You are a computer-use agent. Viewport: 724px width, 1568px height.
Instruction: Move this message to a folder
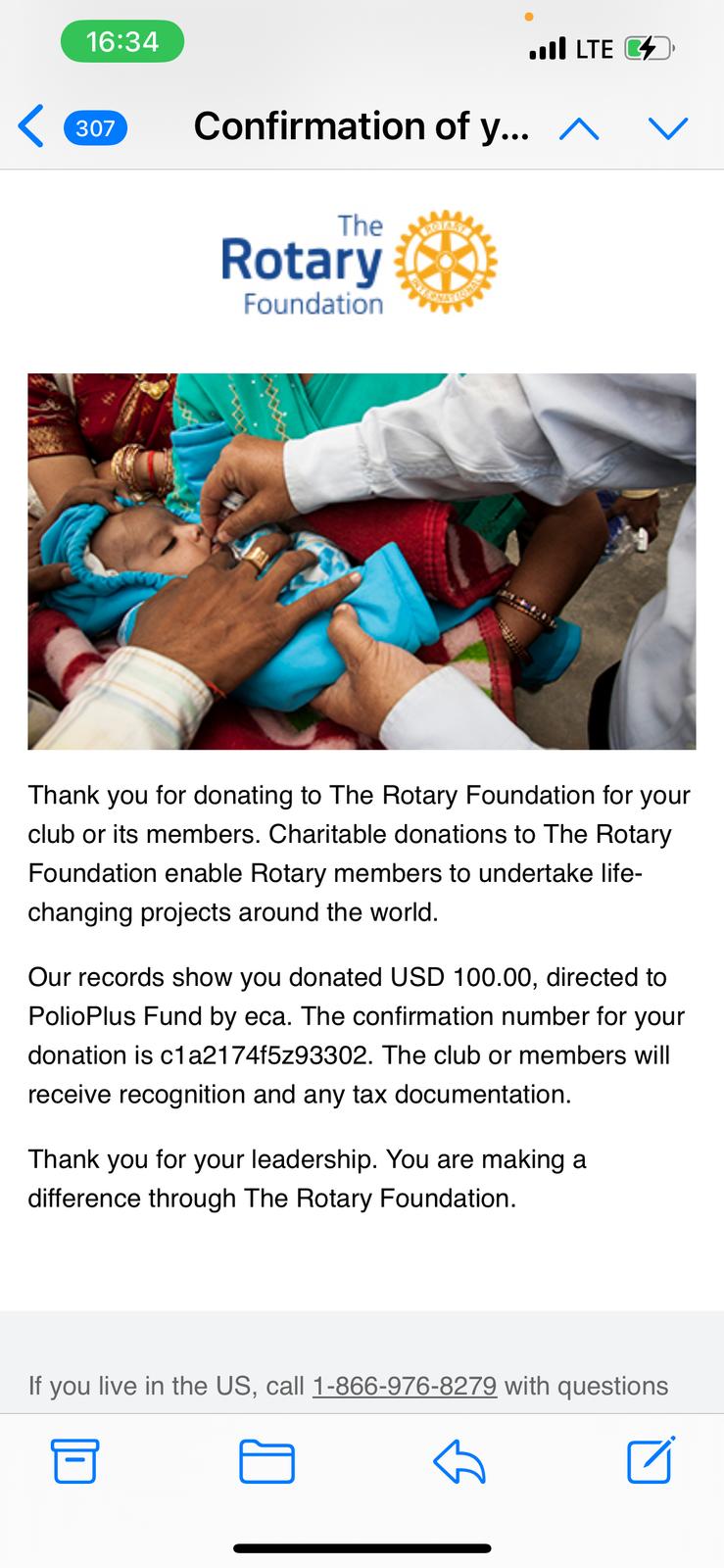266,1461
